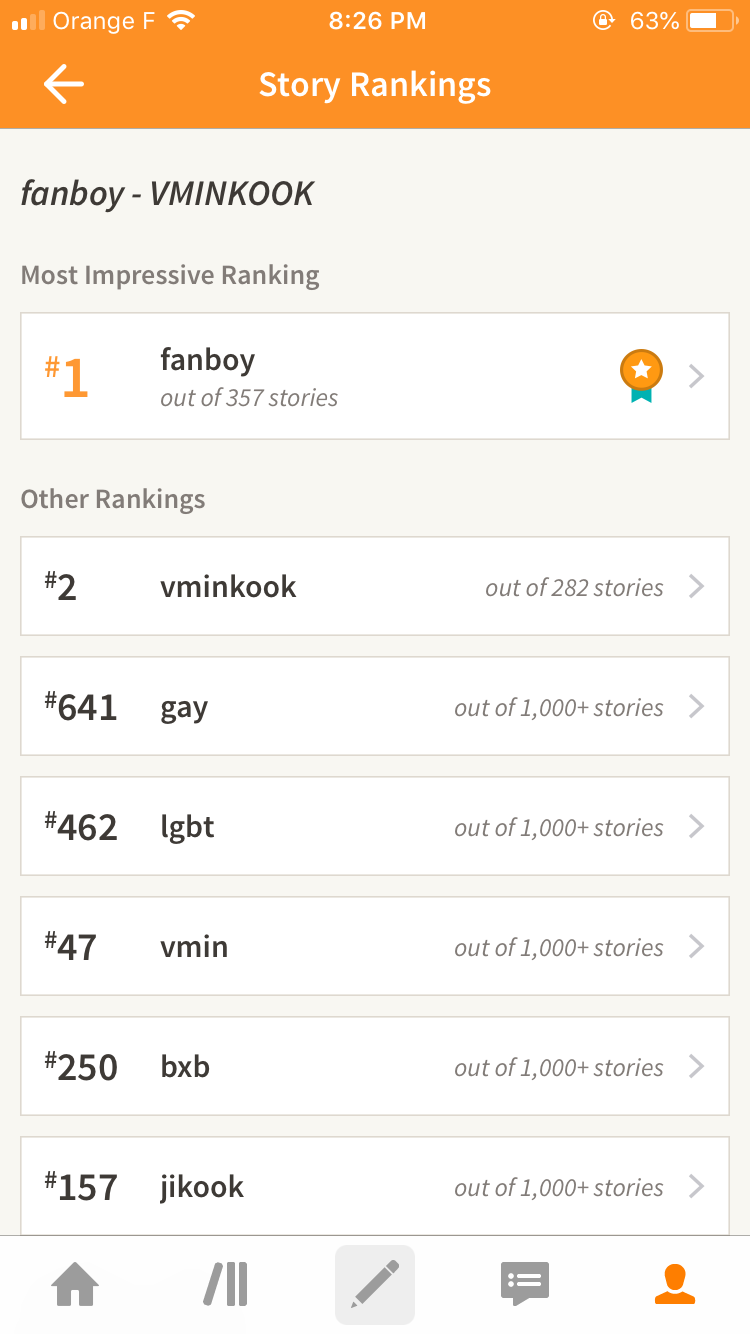Go to the Profile tab
750x1334 pixels.
(x=675, y=1284)
